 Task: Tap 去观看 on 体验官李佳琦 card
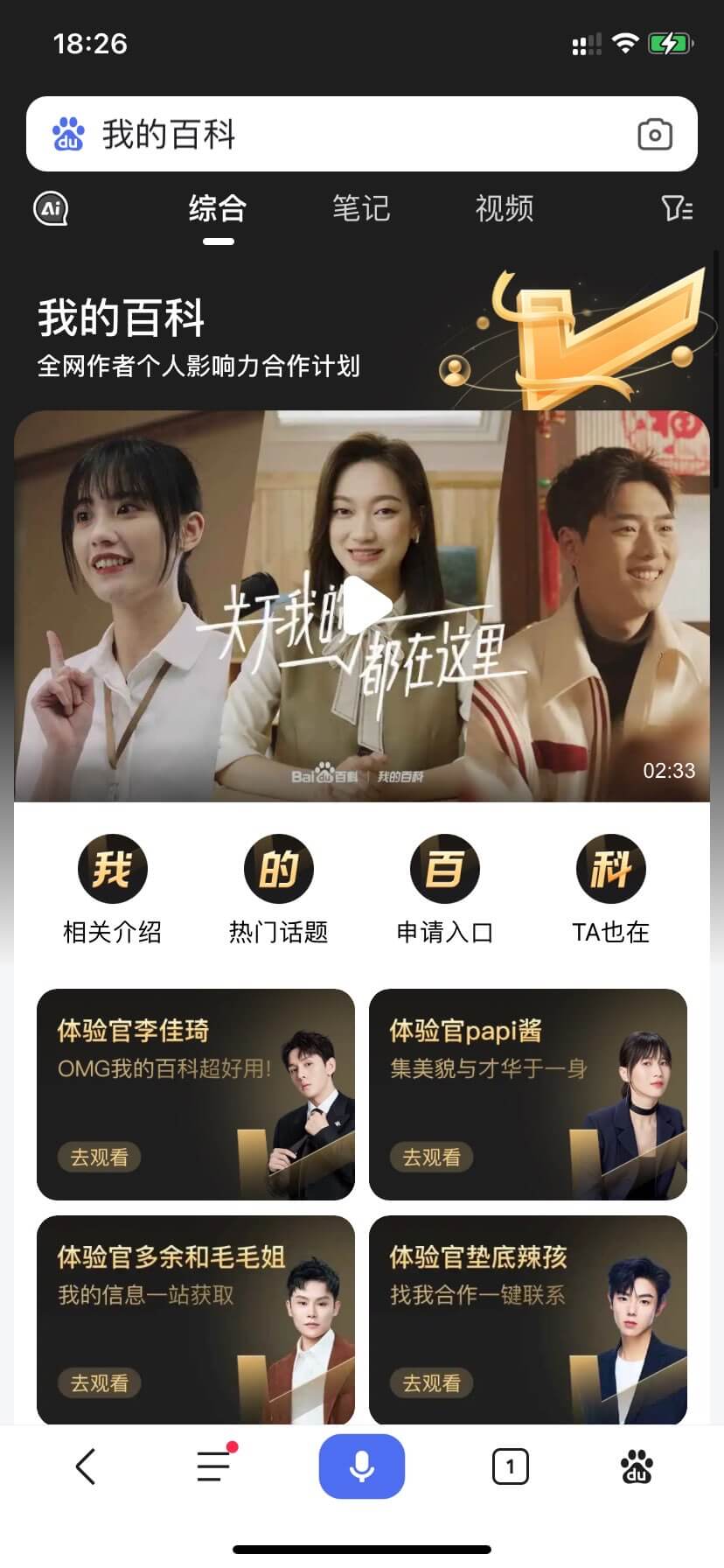point(99,1158)
